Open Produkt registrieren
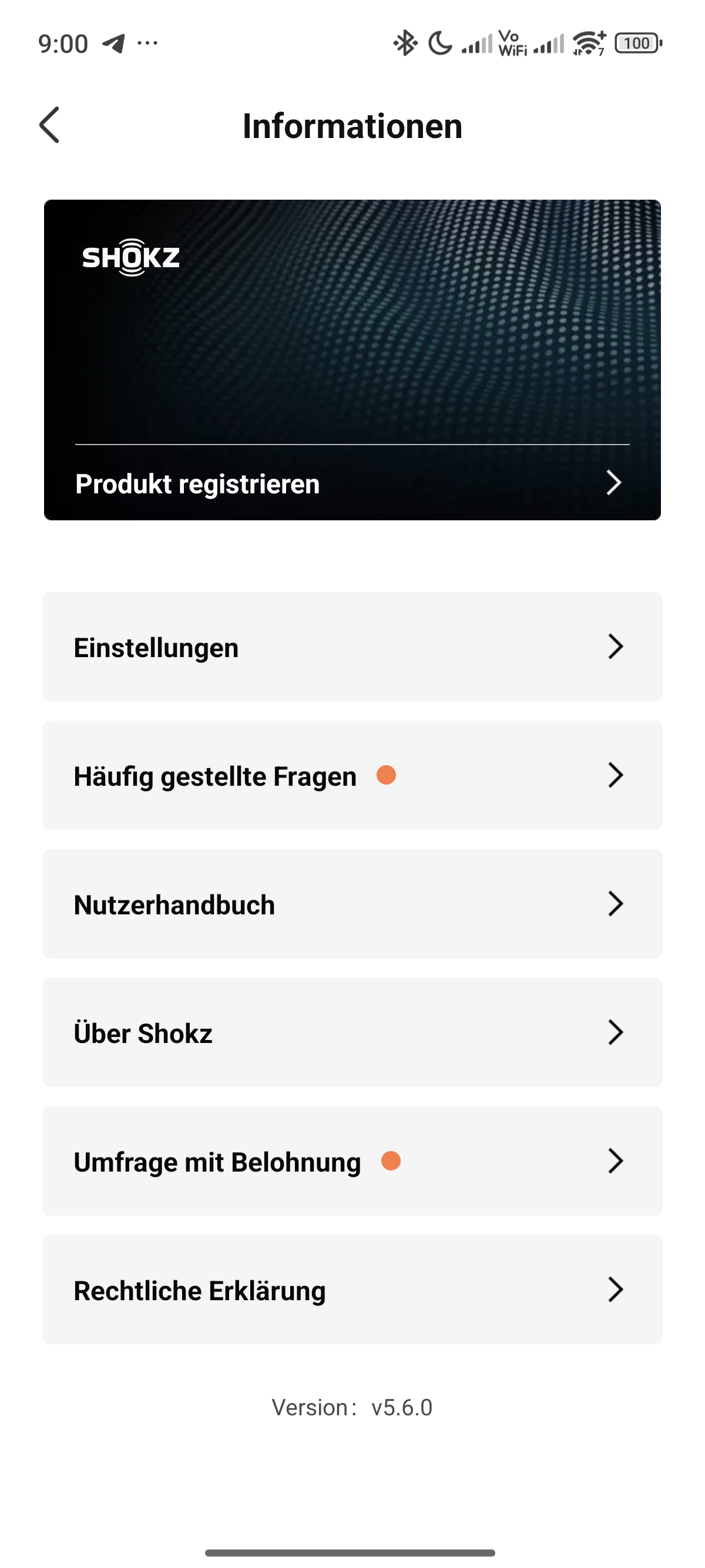Viewport: 705px width, 1568px height. [x=352, y=483]
